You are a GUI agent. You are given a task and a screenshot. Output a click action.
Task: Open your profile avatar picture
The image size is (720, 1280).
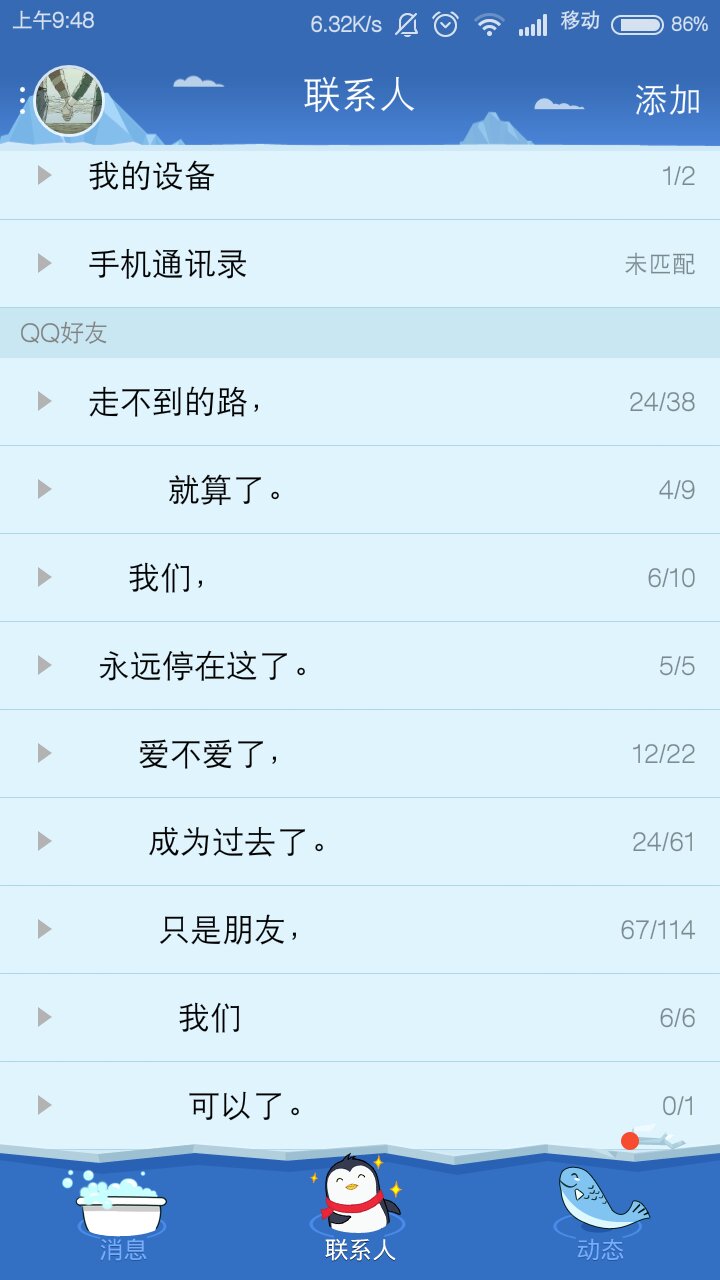(x=65, y=98)
